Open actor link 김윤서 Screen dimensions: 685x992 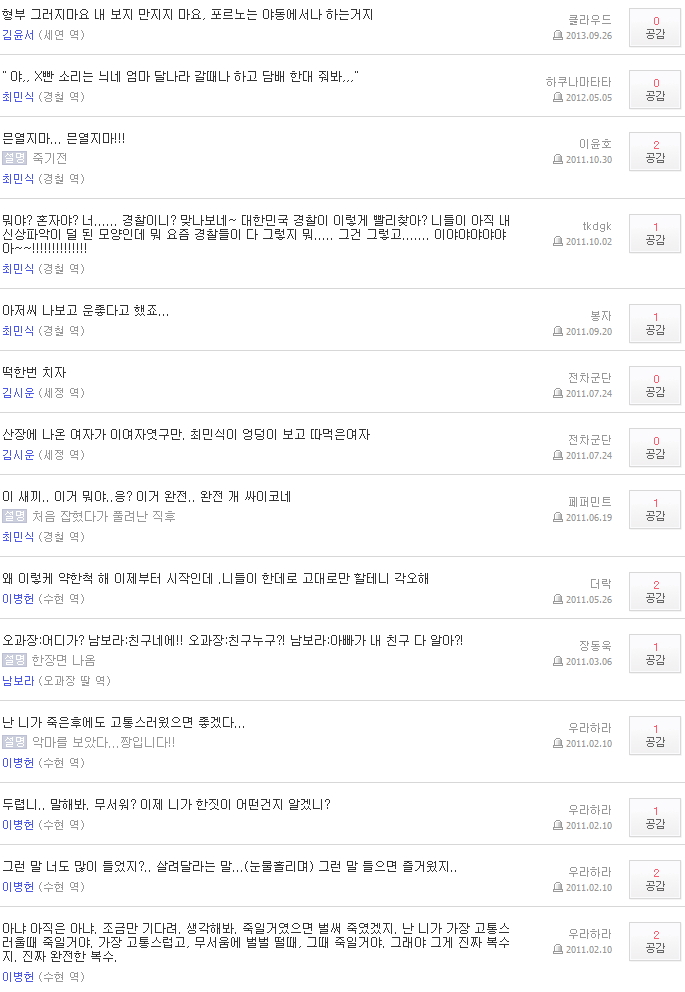pos(18,35)
